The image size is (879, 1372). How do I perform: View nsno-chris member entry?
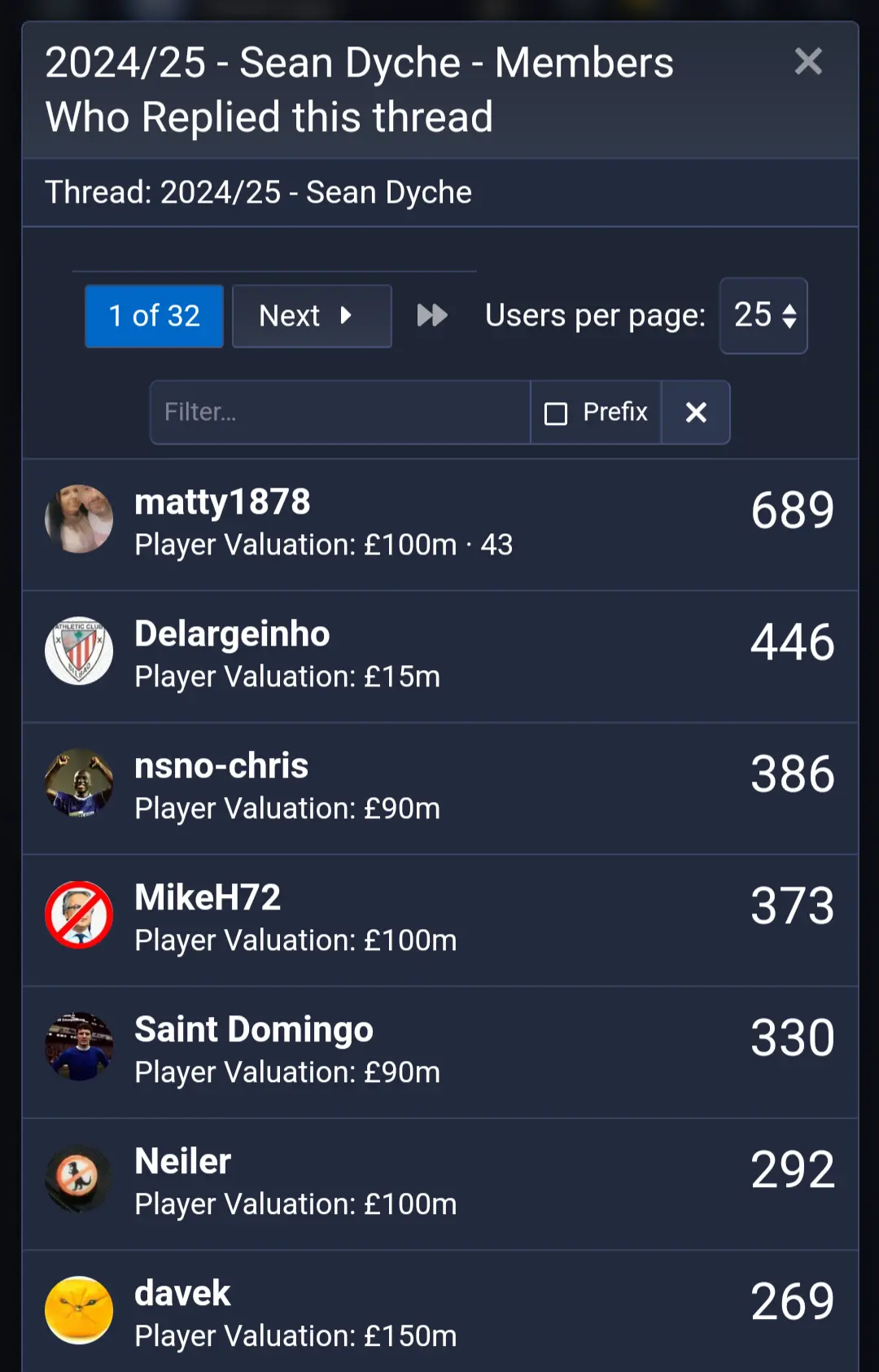coord(221,766)
